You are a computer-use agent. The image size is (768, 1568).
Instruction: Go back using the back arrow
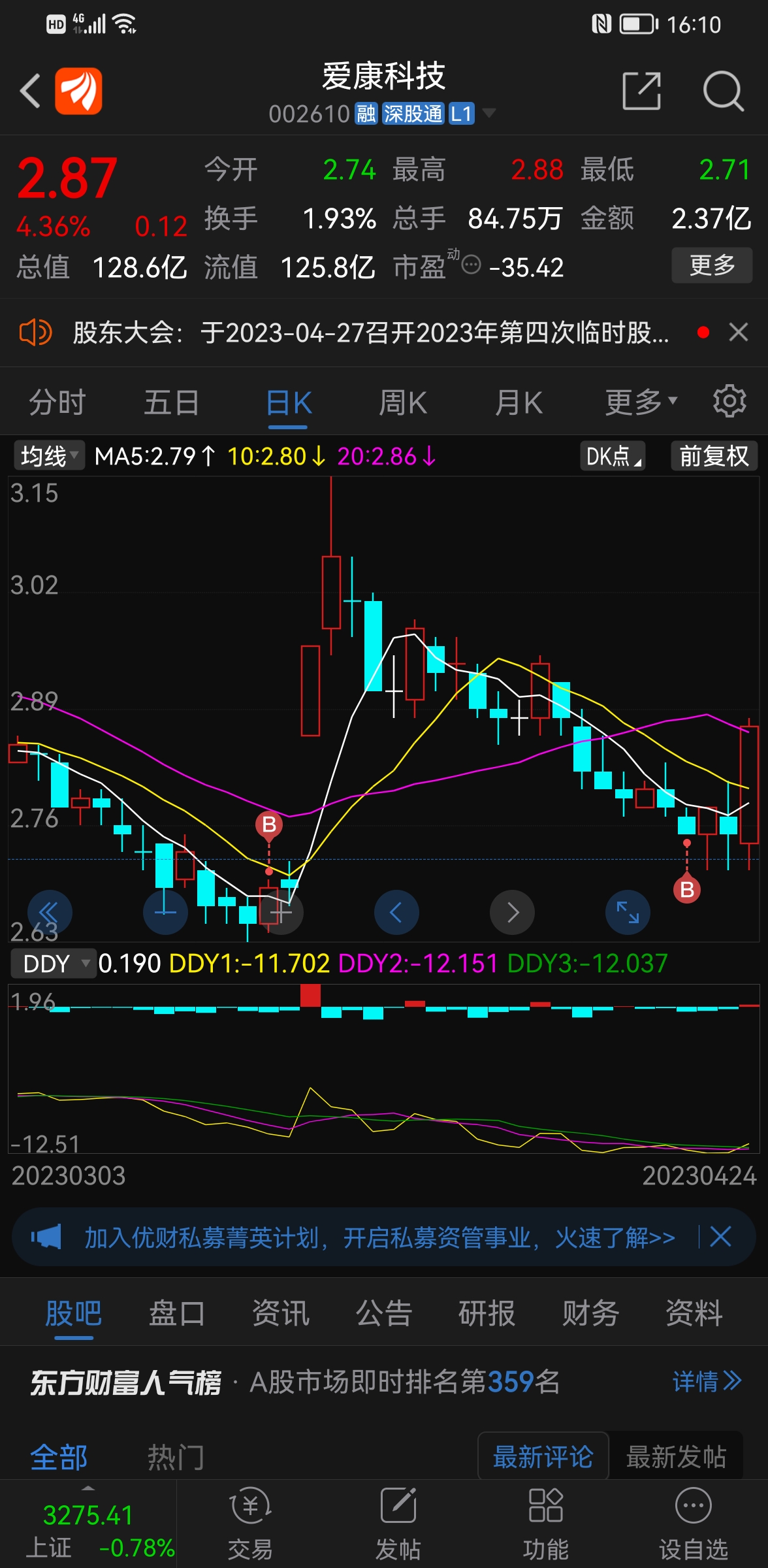click(30, 91)
